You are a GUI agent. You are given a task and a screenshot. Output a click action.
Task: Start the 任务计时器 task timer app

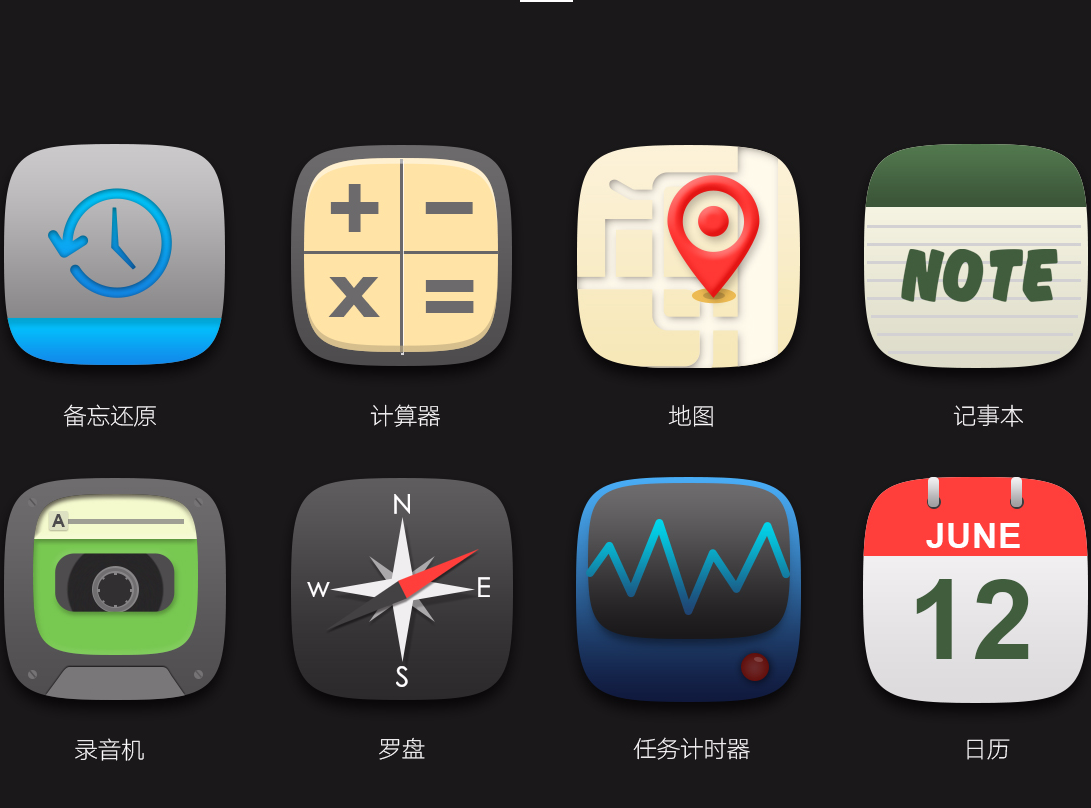pos(688,589)
